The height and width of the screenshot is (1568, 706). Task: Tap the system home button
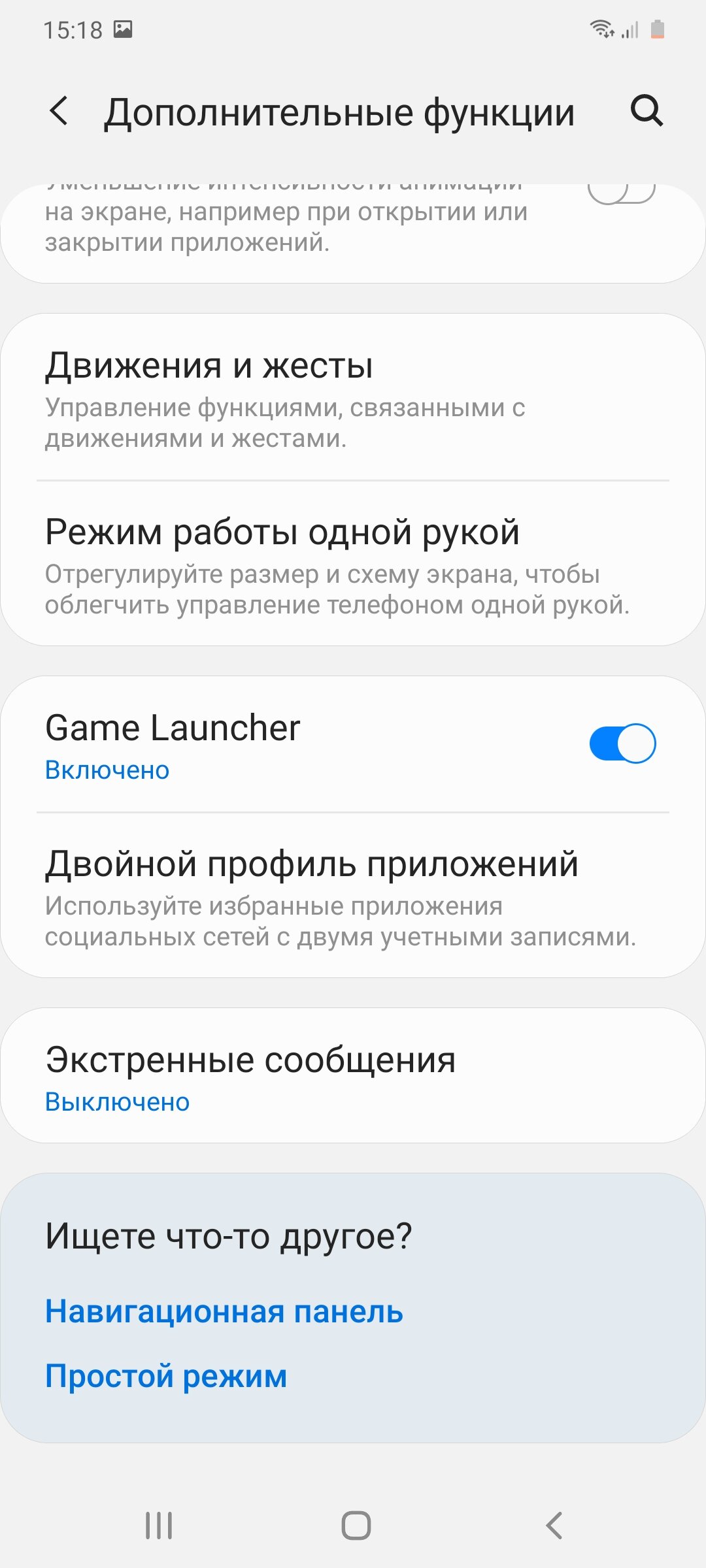click(x=356, y=1526)
